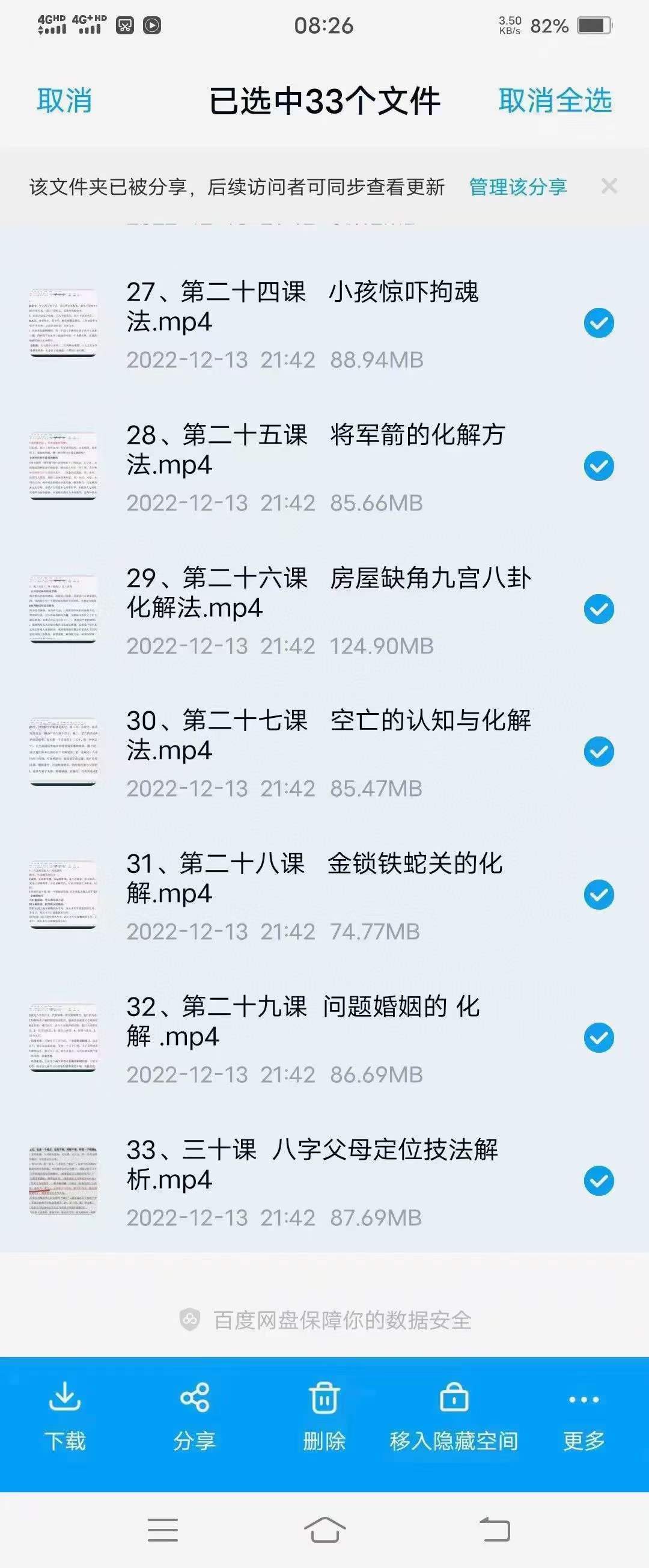Dismiss the shared folder notice banner

click(x=609, y=186)
